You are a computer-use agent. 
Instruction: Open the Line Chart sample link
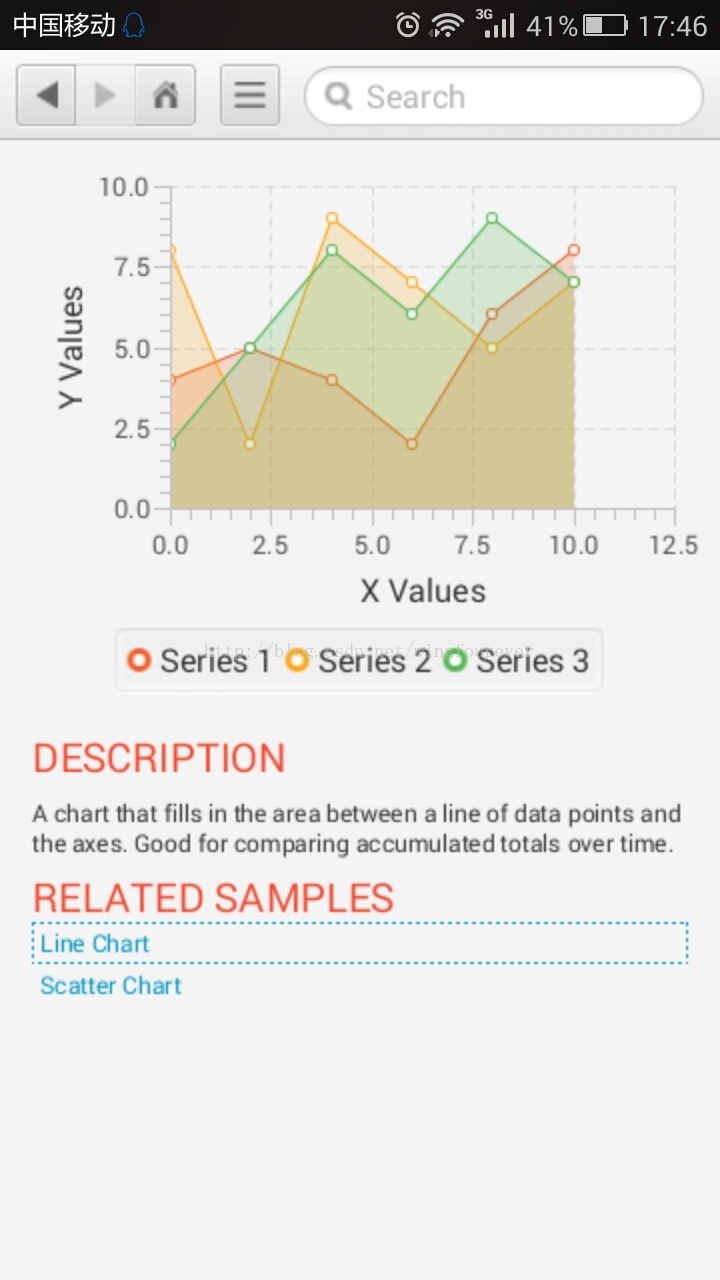click(95, 943)
